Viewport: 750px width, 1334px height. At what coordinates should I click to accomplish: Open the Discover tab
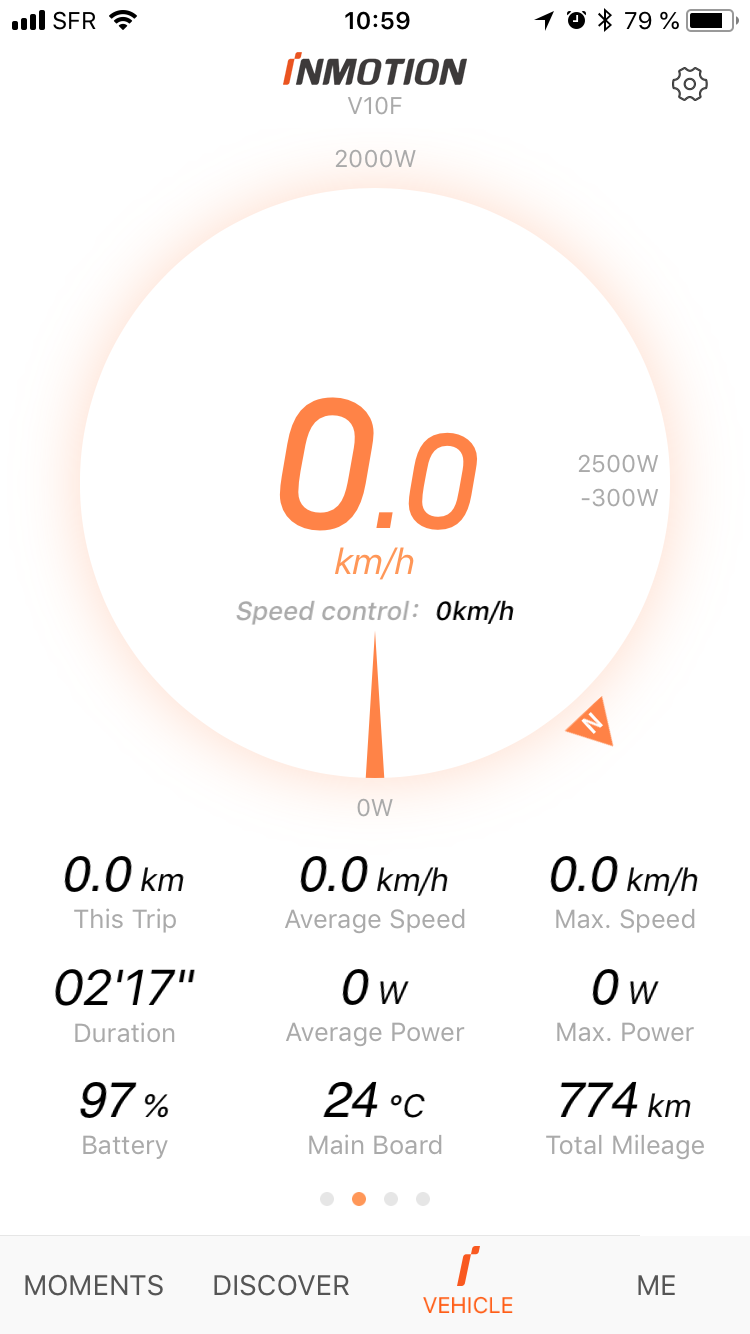click(x=281, y=1285)
